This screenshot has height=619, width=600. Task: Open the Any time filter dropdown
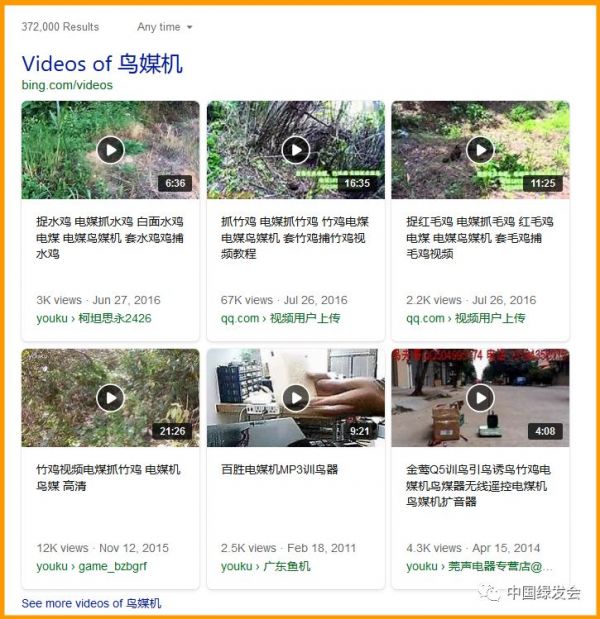[165, 27]
